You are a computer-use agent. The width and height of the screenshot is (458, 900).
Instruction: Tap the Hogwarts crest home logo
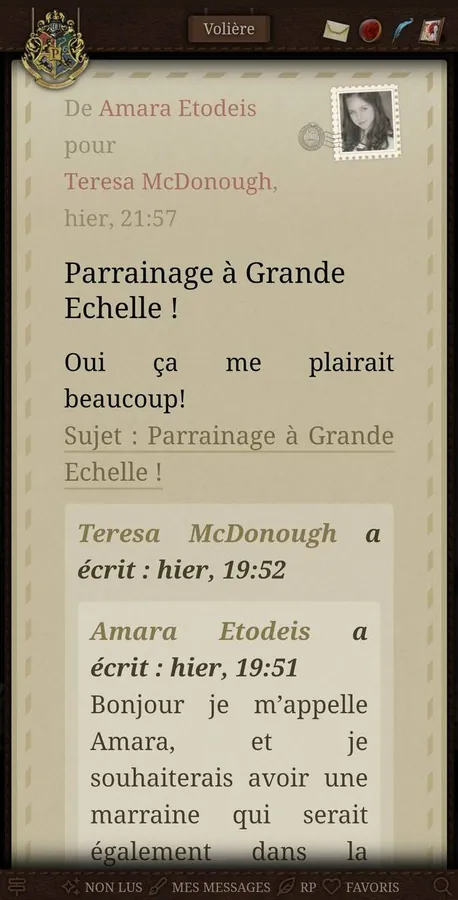55,49
